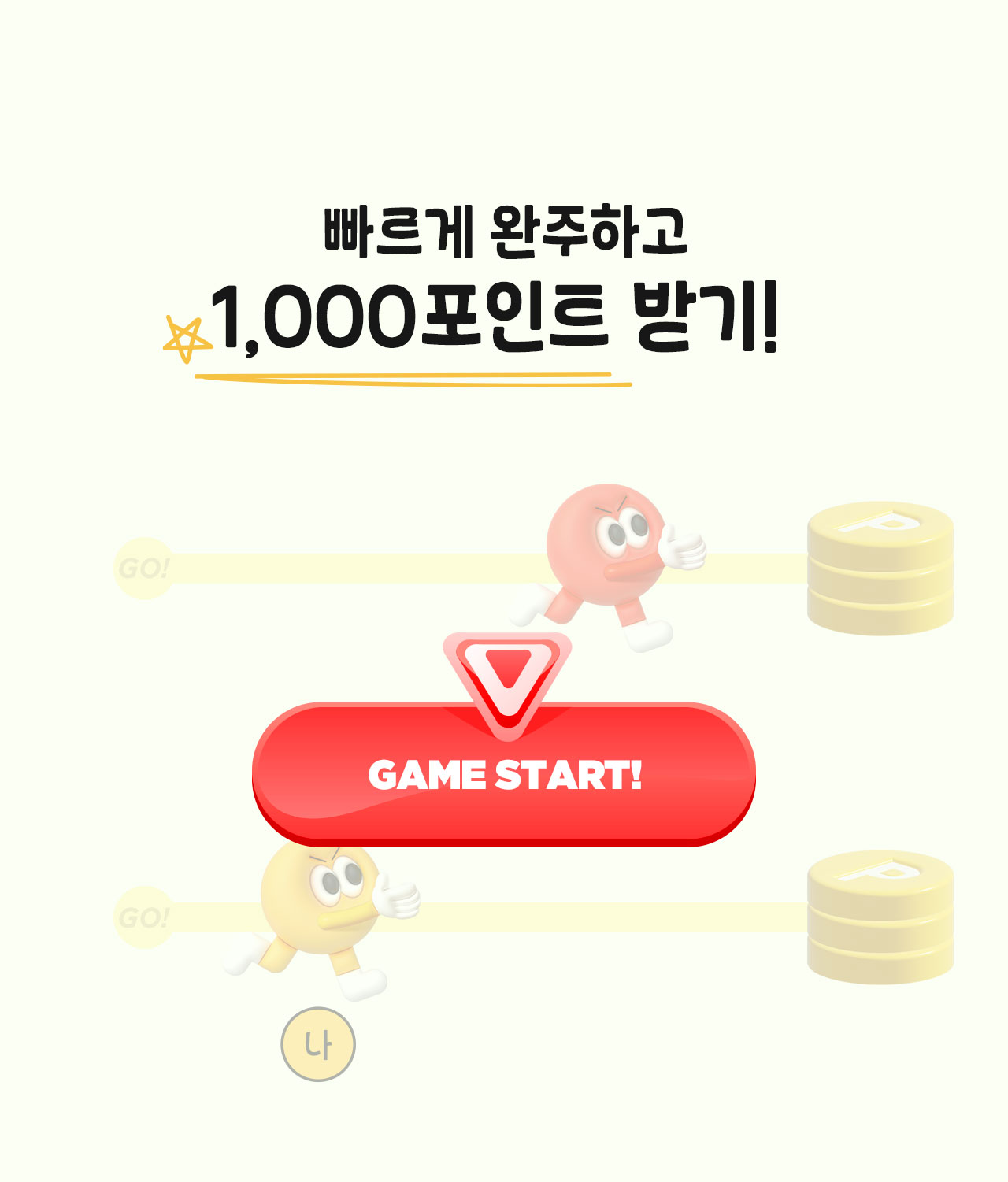Tap the GAME START! button
This screenshot has width=1008, height=1182.
(x=504, y=775)
